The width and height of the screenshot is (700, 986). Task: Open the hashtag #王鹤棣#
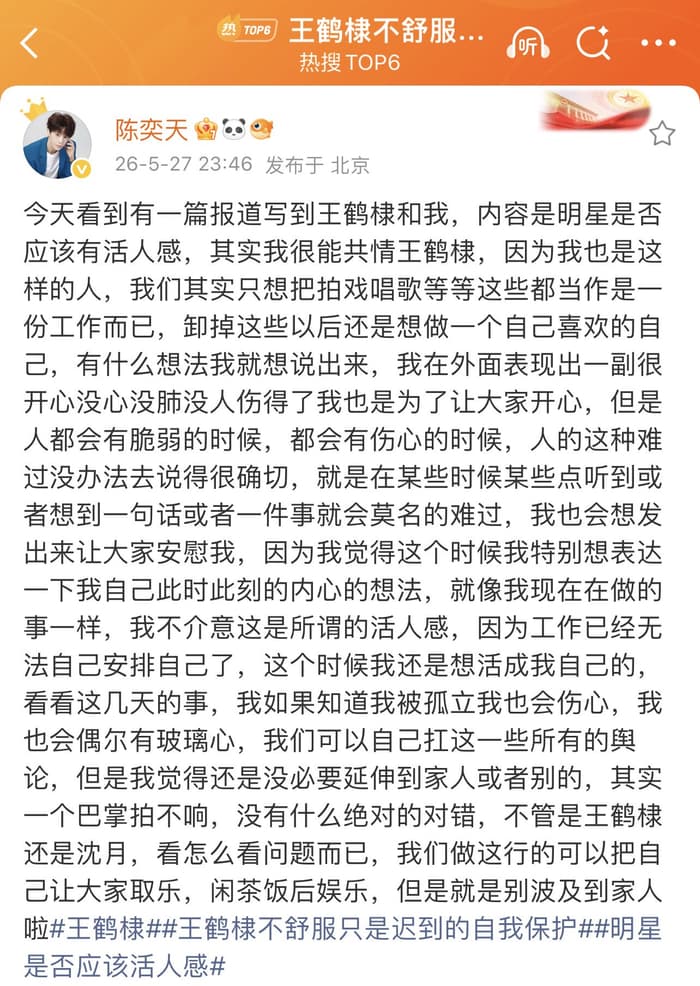point(105,929)
